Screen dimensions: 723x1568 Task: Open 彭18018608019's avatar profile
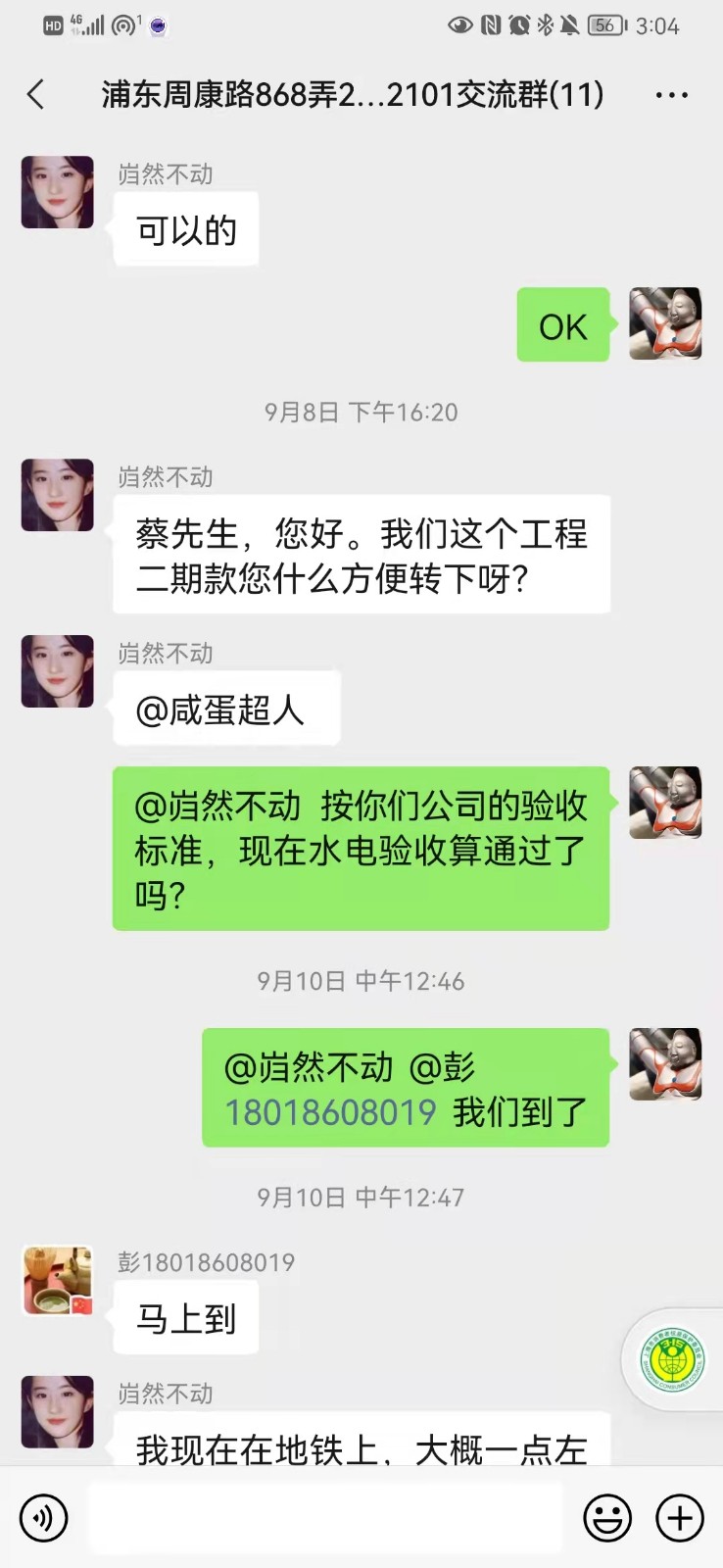58,1280
